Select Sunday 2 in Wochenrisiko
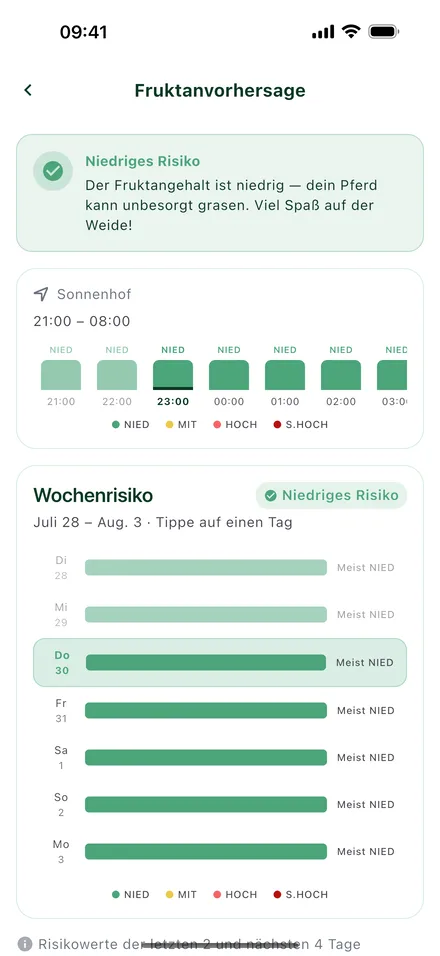This screenshot has height=956, width=440. coord(220,805)
